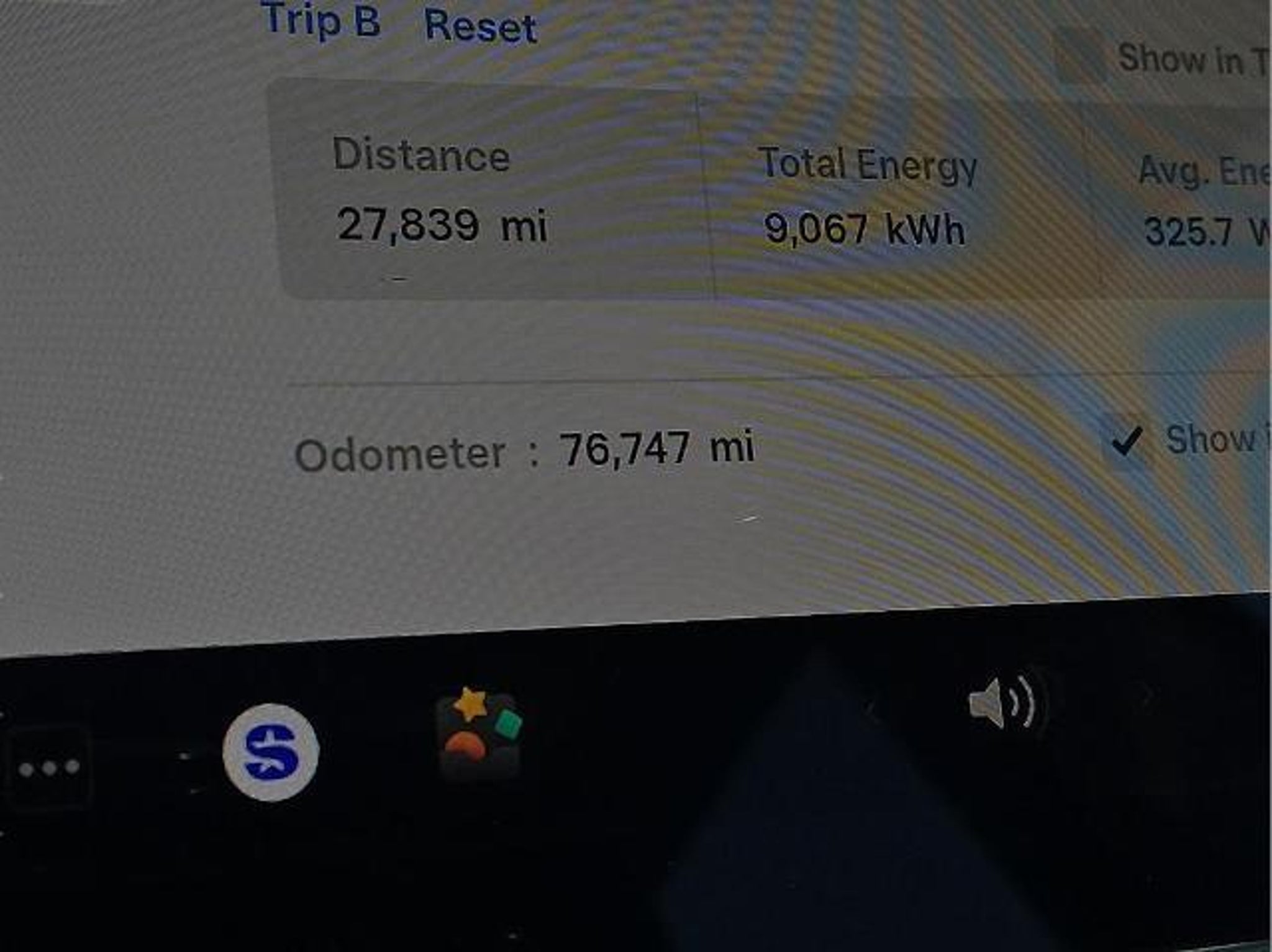Uncheck the Show checkbox beside Odometer

pos(1126,440)
